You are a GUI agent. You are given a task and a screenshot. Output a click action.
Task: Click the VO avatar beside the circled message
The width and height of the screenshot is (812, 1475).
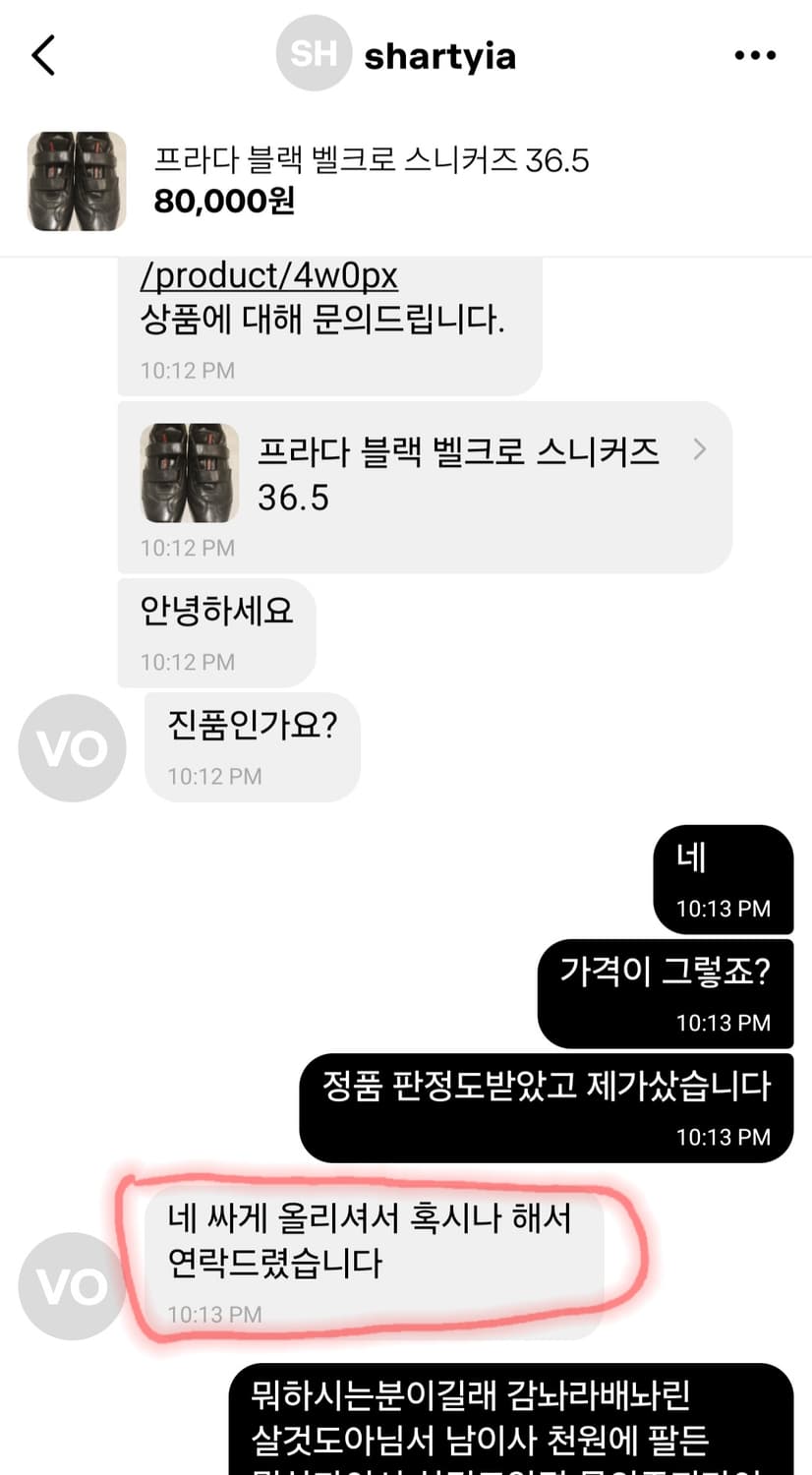(71, 1286)
